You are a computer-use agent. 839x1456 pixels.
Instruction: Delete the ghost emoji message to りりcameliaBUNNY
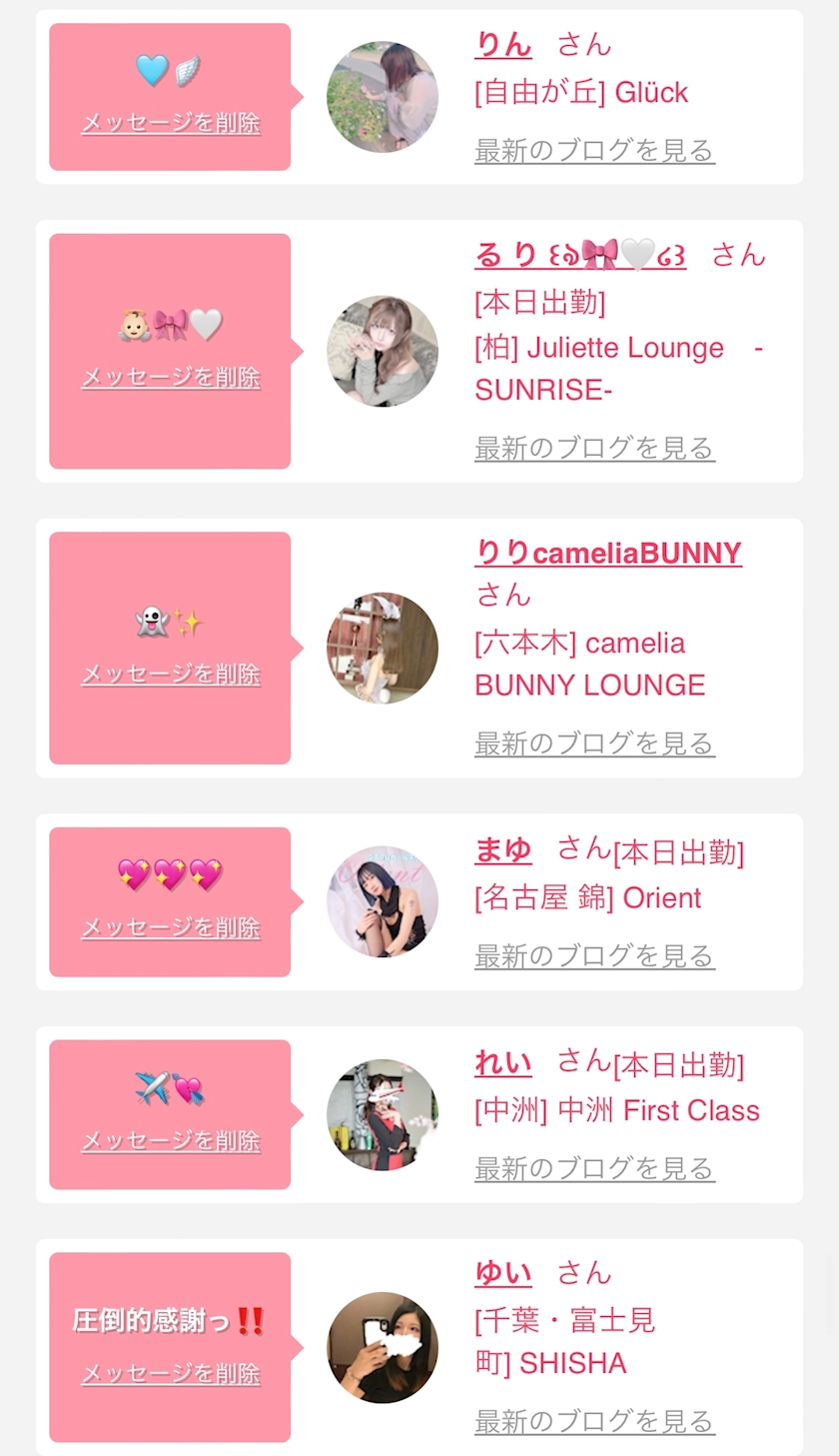click(x=171, y=674)
